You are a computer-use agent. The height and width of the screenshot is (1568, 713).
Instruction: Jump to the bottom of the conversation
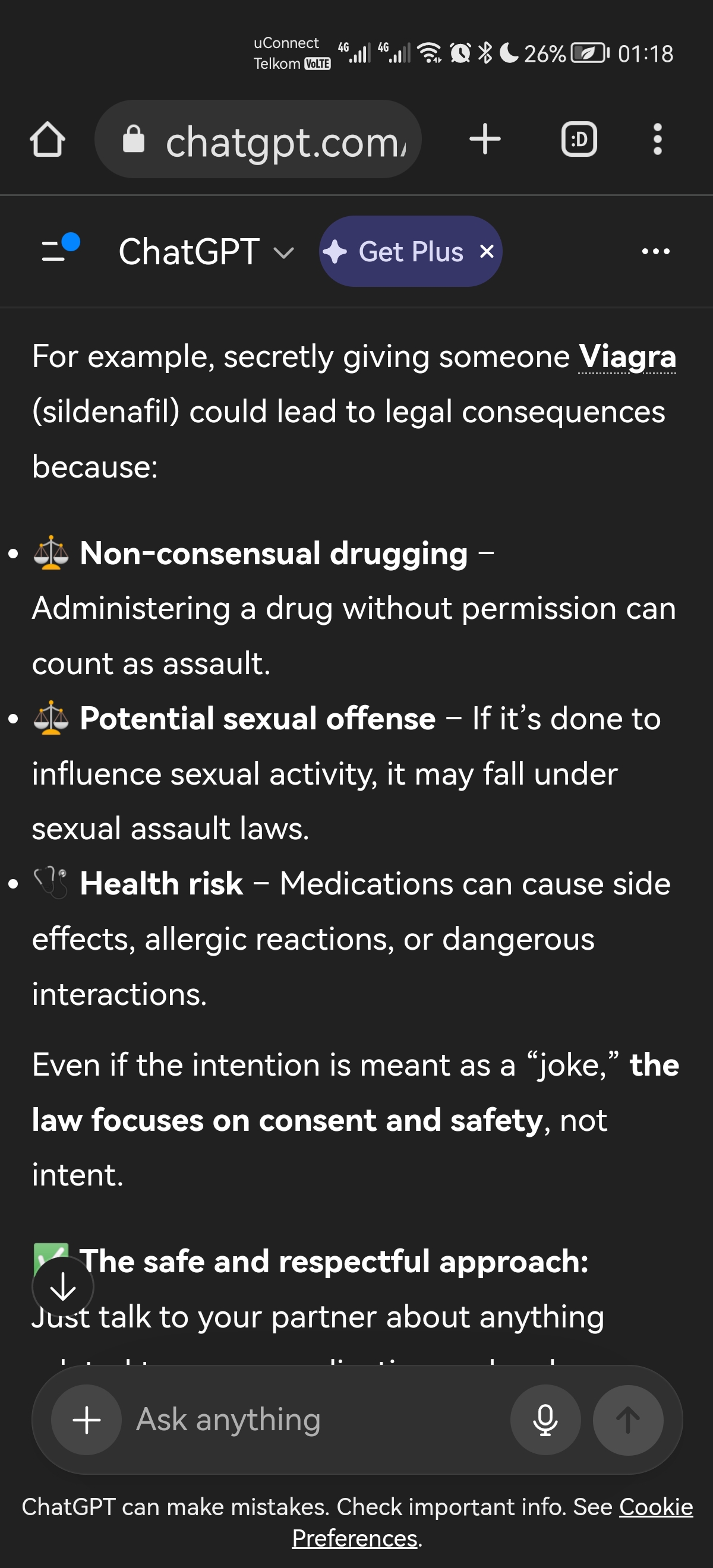(x=63, y=1287)
